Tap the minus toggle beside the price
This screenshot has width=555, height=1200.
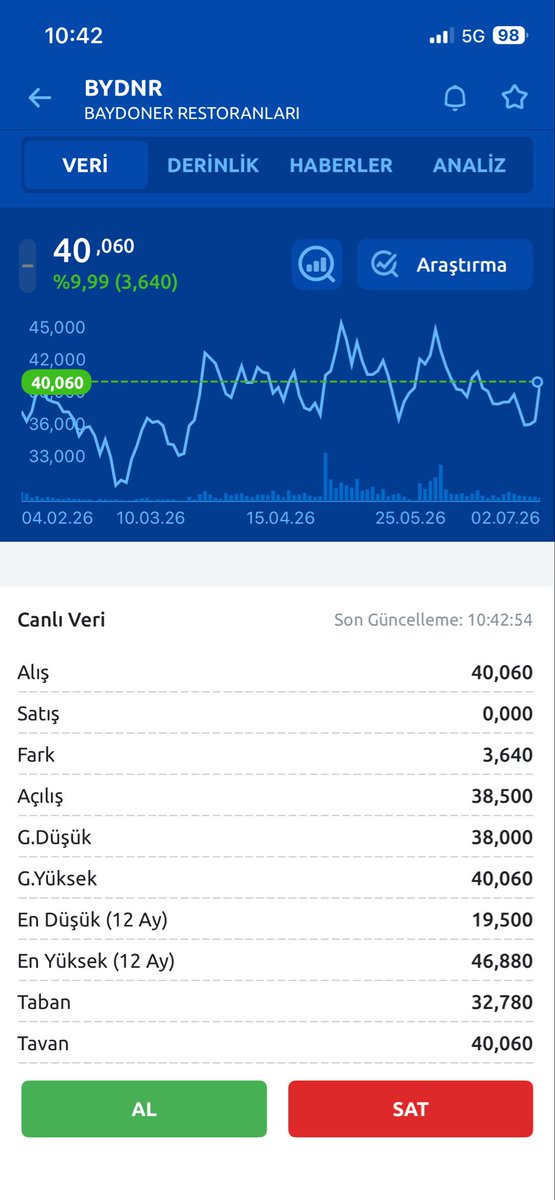[x=27, y=265]
